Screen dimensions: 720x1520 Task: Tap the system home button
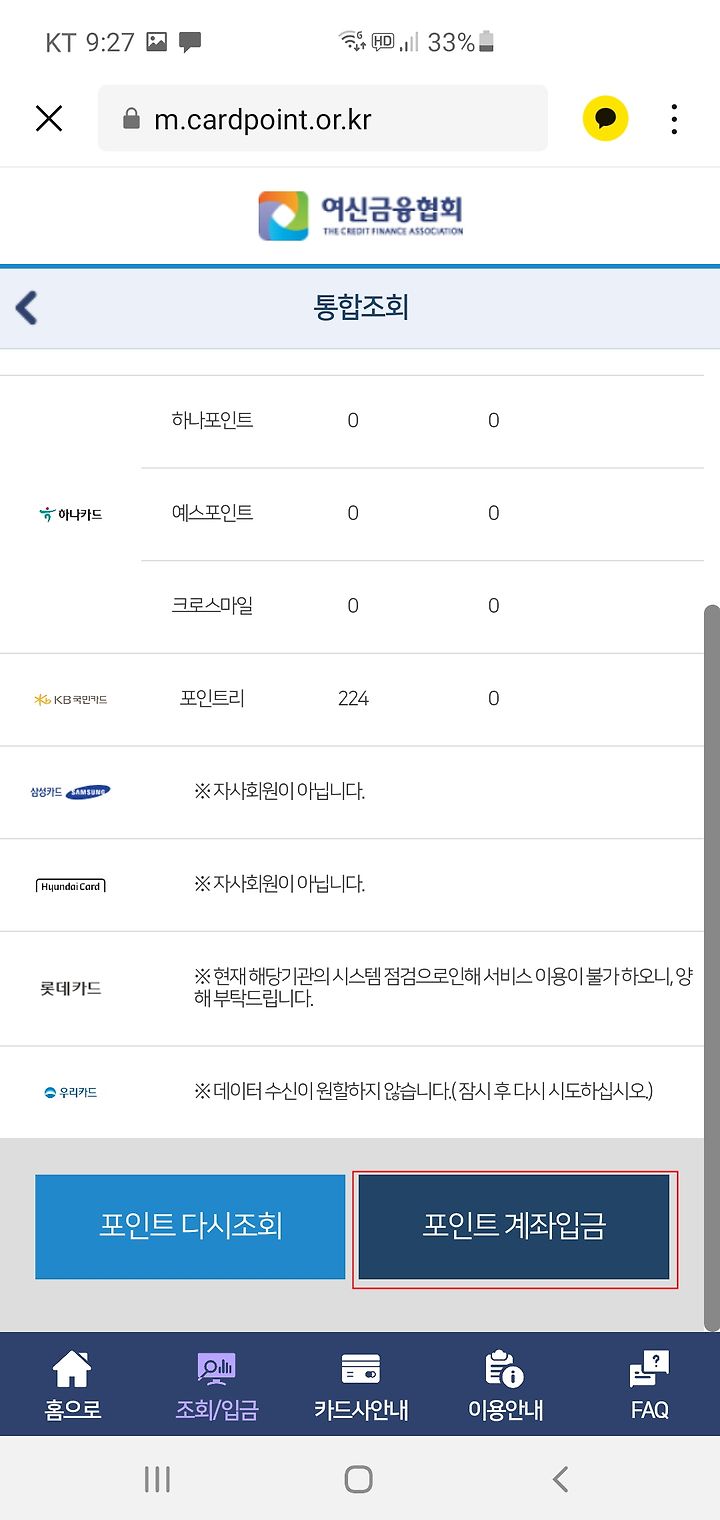(358, 1479)
